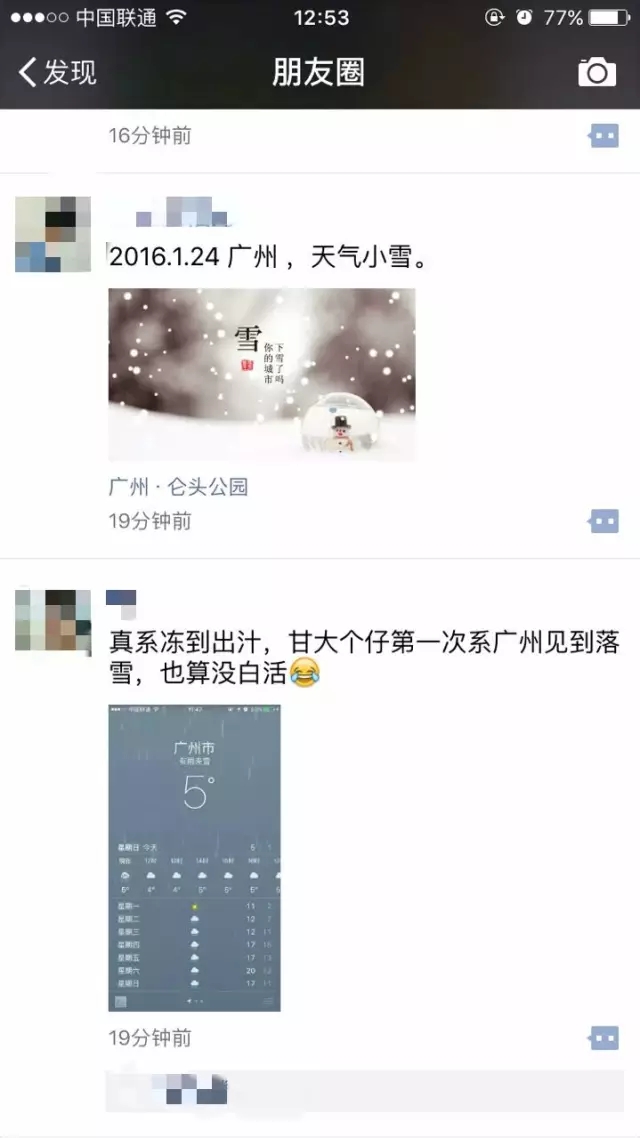640x1138 pixels.
Task: Open the weather screenshot image
Action: (x=194, y=858)
